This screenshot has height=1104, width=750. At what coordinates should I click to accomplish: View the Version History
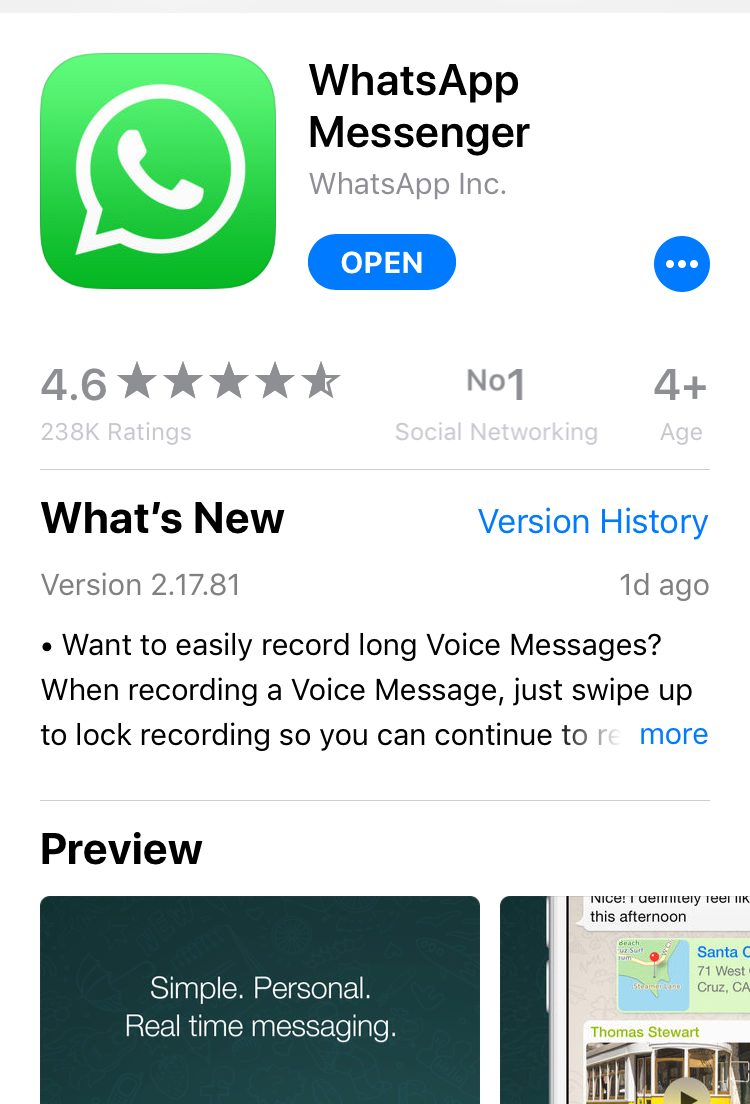pyautogui.click(x=592, y=521)
